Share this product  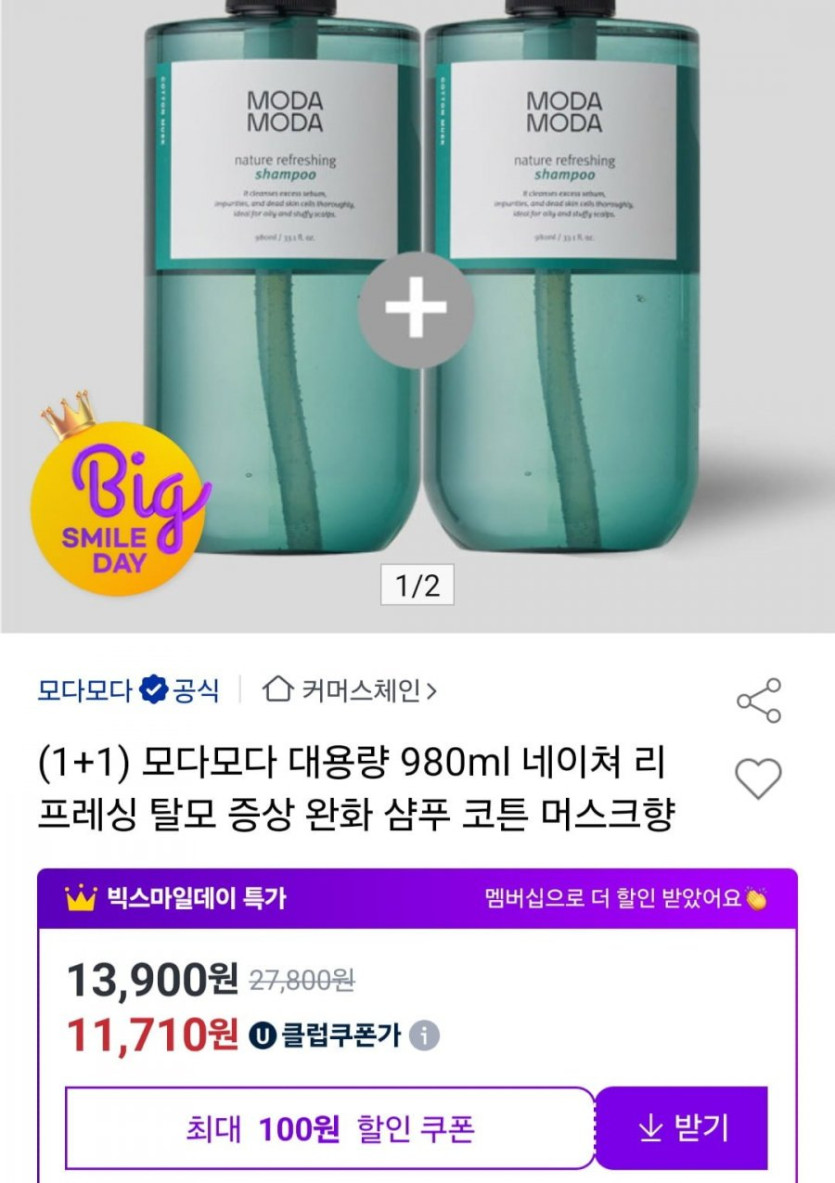759,700
